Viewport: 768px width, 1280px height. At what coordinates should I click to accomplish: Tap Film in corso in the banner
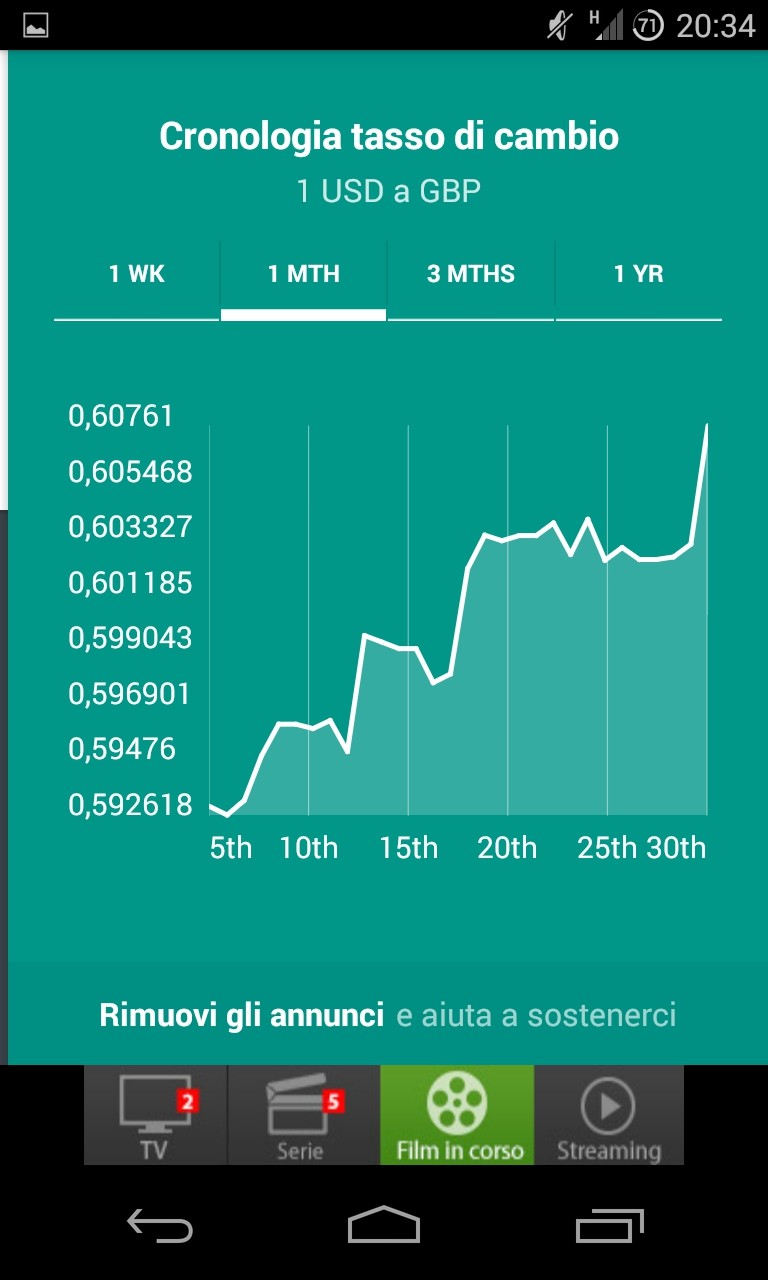click(457, 1115)
